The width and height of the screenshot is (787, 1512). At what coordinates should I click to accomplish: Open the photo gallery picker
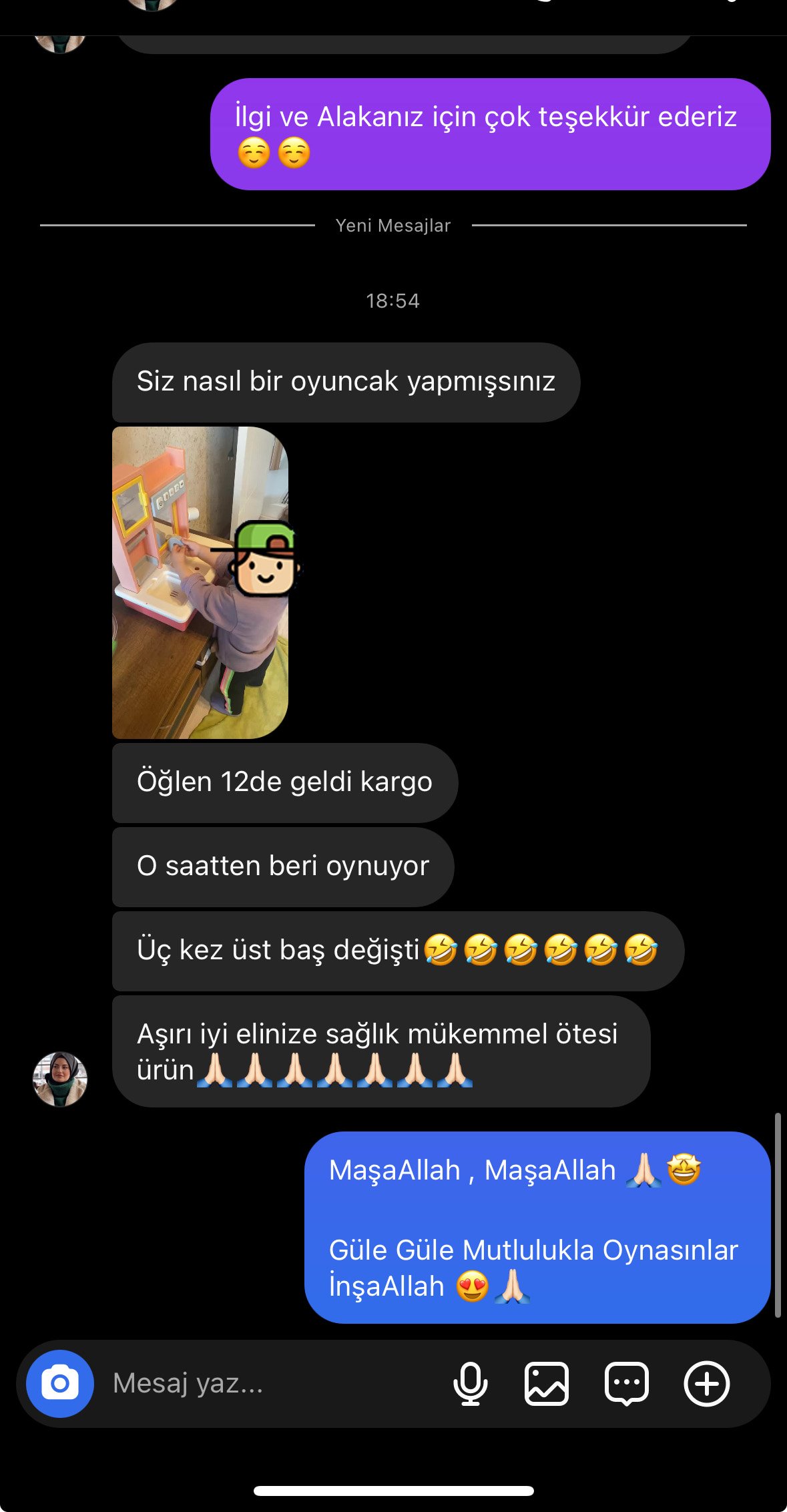pyautogui.click(x=547, y=1384)
